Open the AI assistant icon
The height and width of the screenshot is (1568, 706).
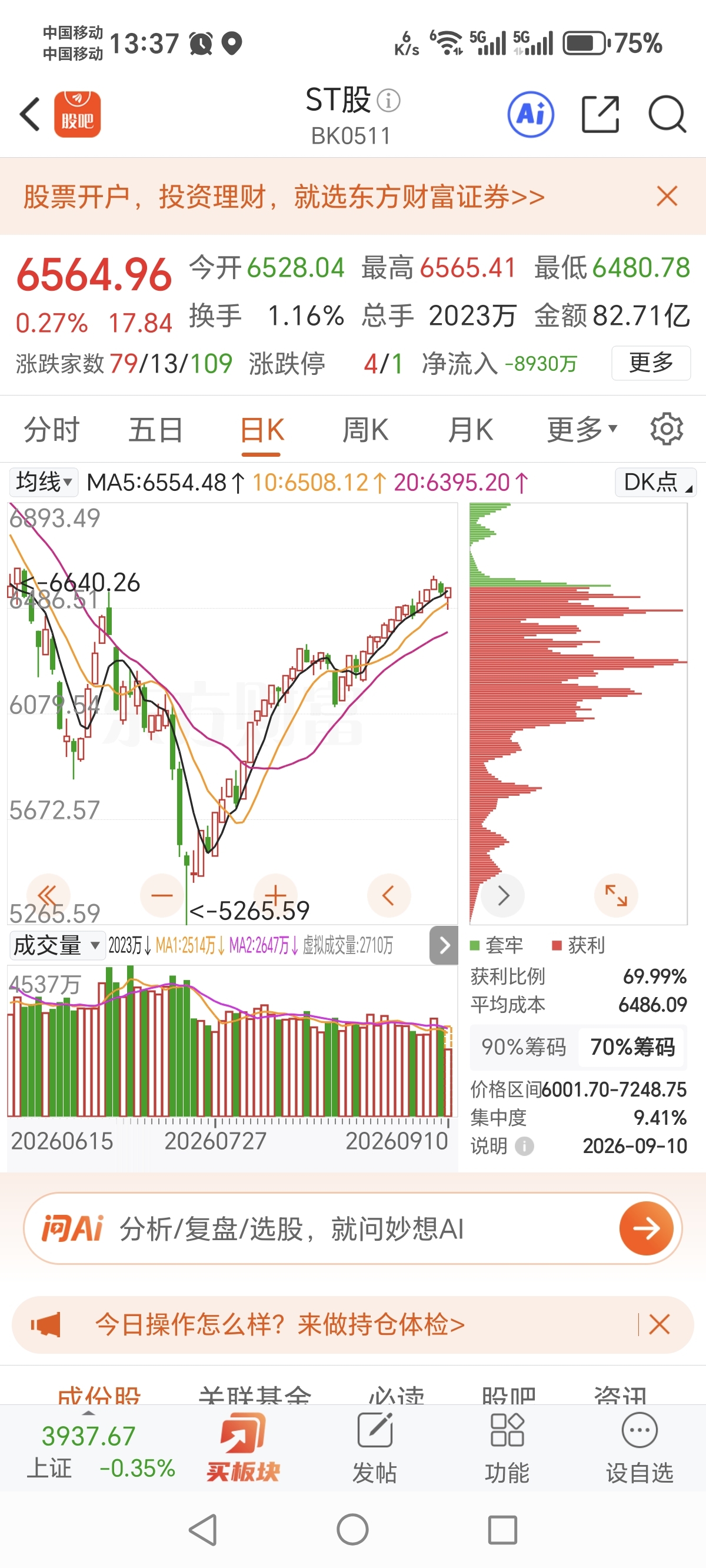click(531, 114)
